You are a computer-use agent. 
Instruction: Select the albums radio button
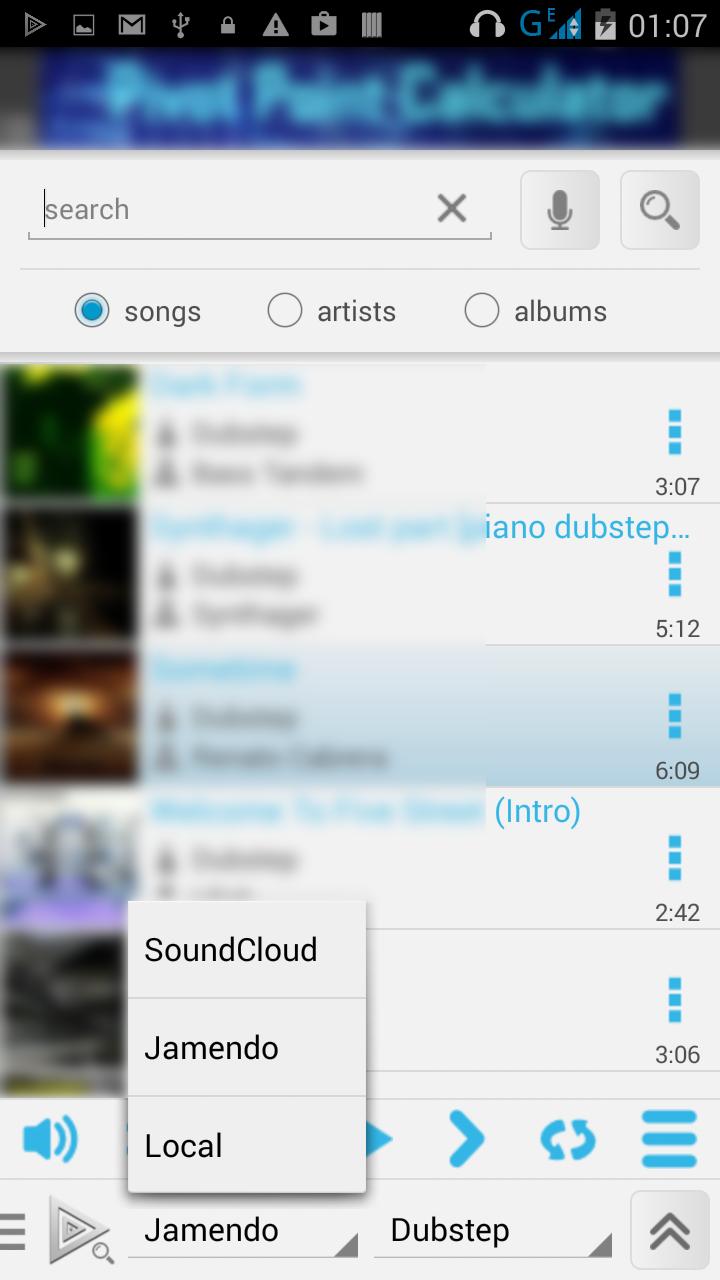pos(482,311)
